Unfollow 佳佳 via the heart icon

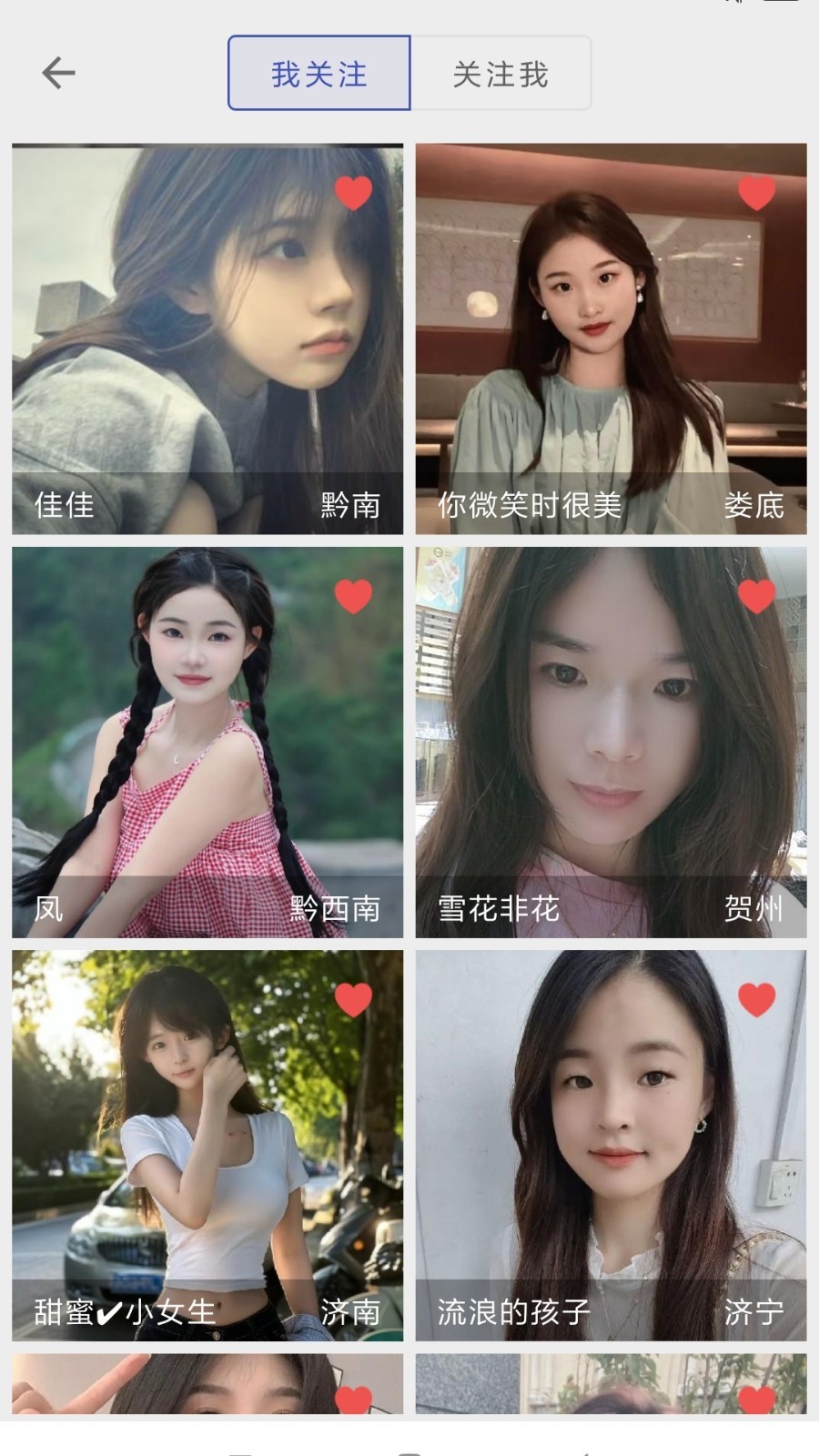(x=353, y=193)
